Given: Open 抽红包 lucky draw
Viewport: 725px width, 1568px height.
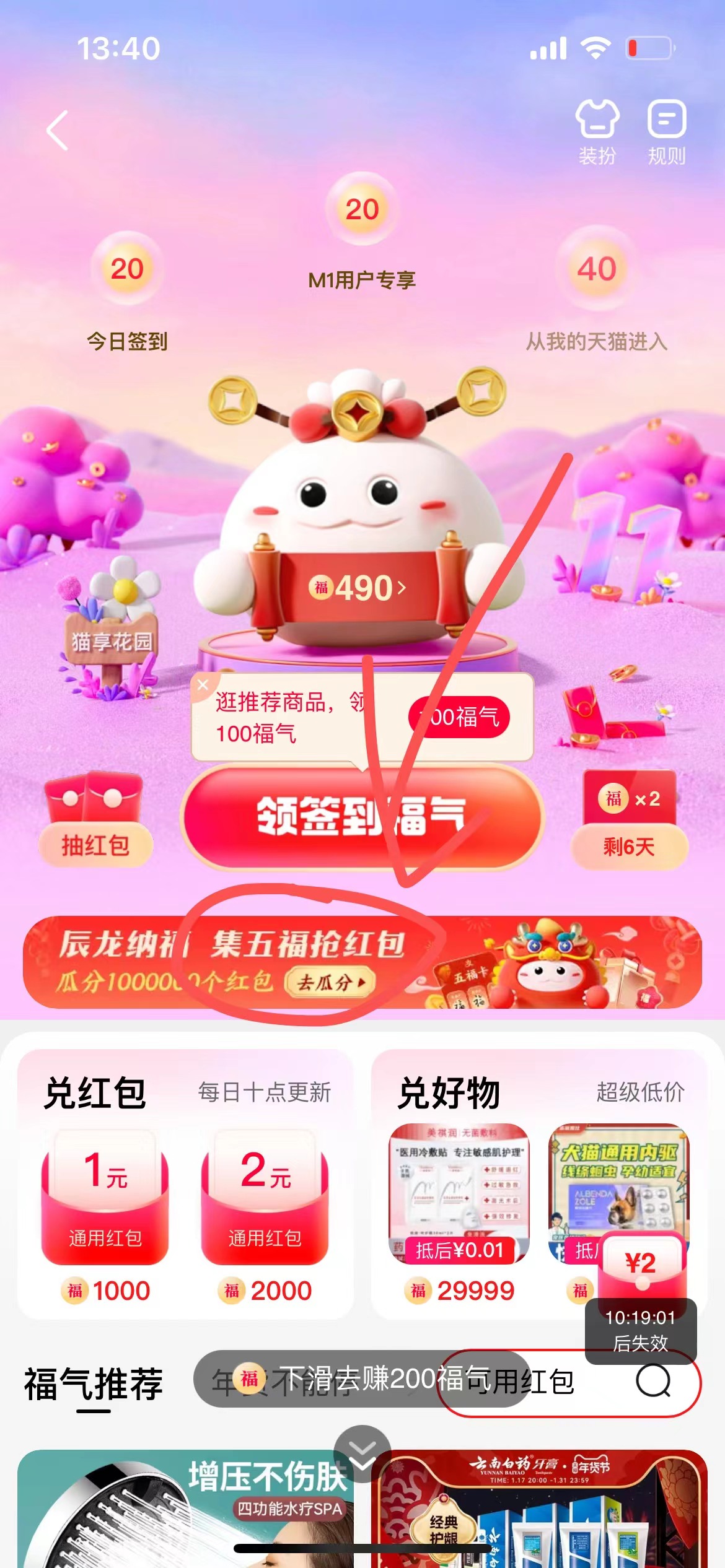Looking at the screenshot, I should coord(95,824).
